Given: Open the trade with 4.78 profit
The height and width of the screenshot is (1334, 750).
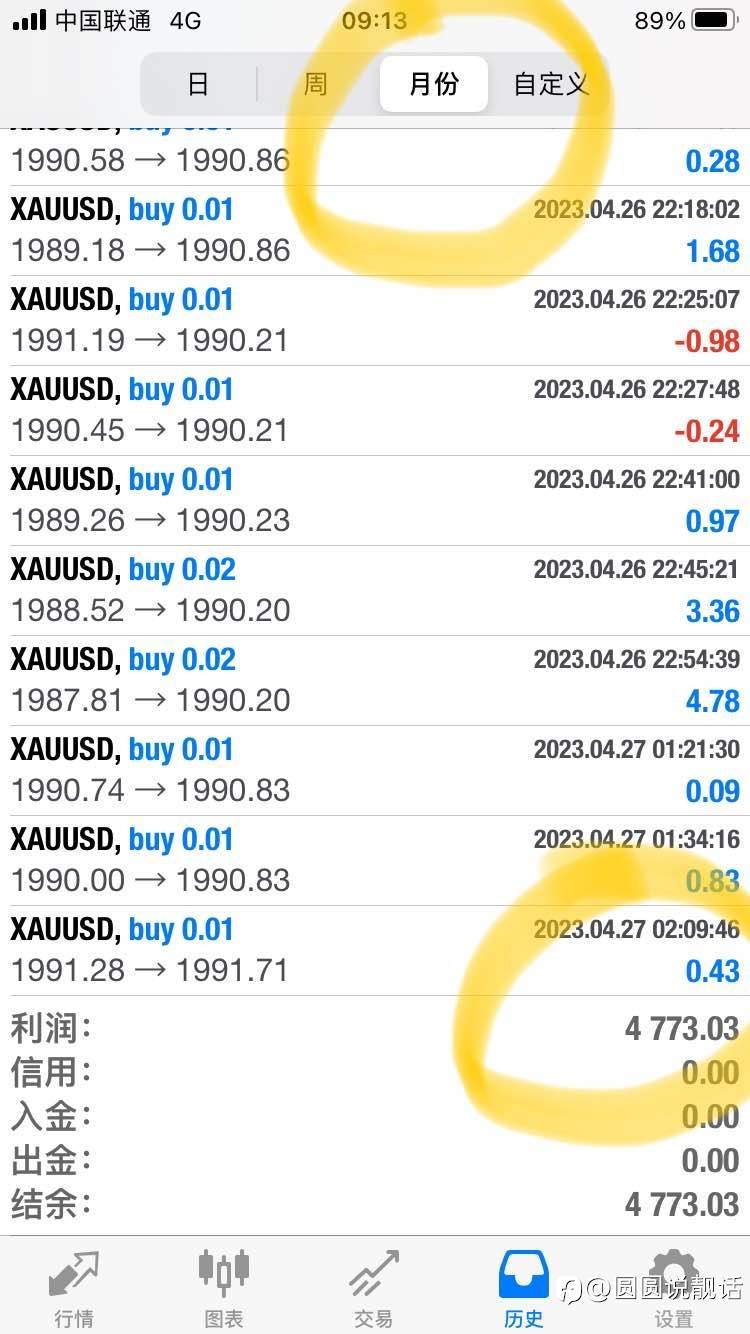Looking at the screenshot, I should click(375, 681).
